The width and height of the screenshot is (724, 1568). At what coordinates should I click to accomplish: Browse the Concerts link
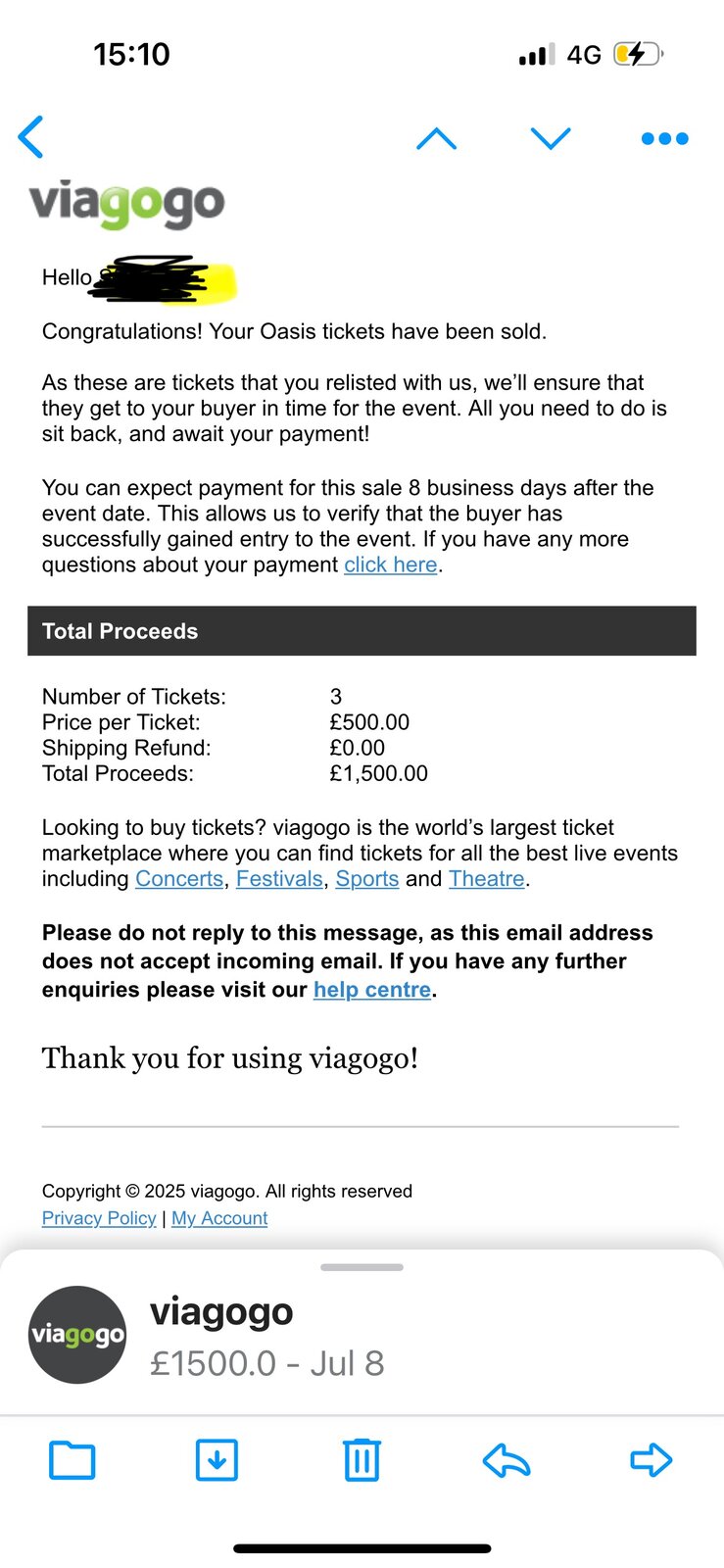tap(179, 879)
